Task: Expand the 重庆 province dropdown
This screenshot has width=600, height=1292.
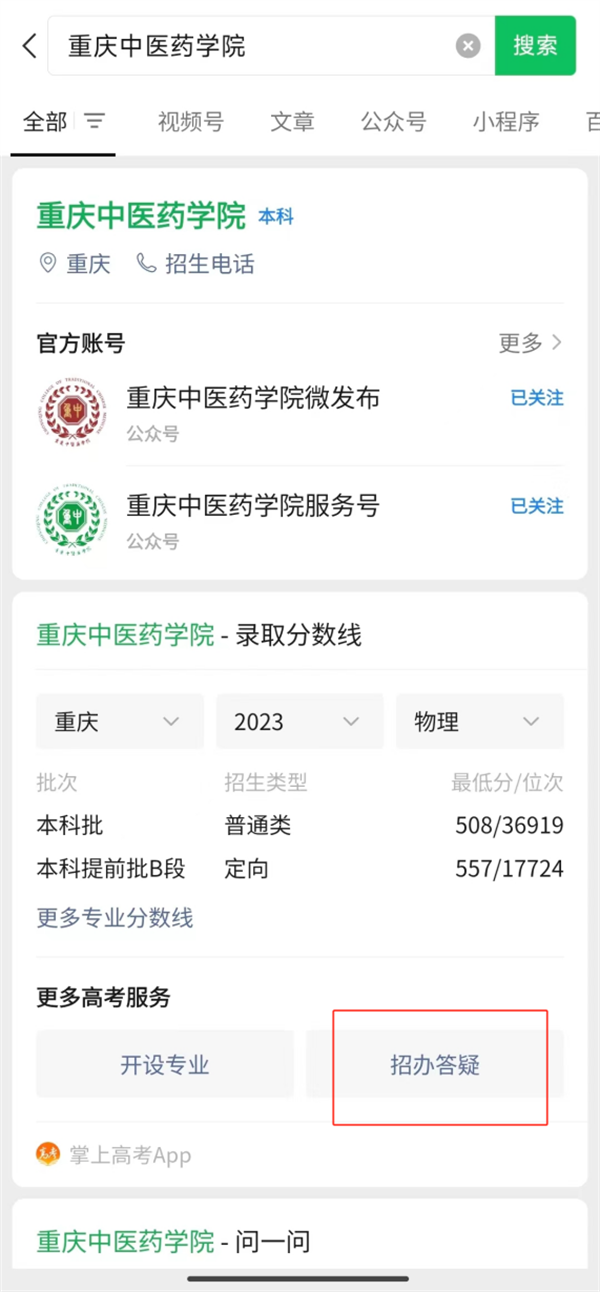Action: 119,722
